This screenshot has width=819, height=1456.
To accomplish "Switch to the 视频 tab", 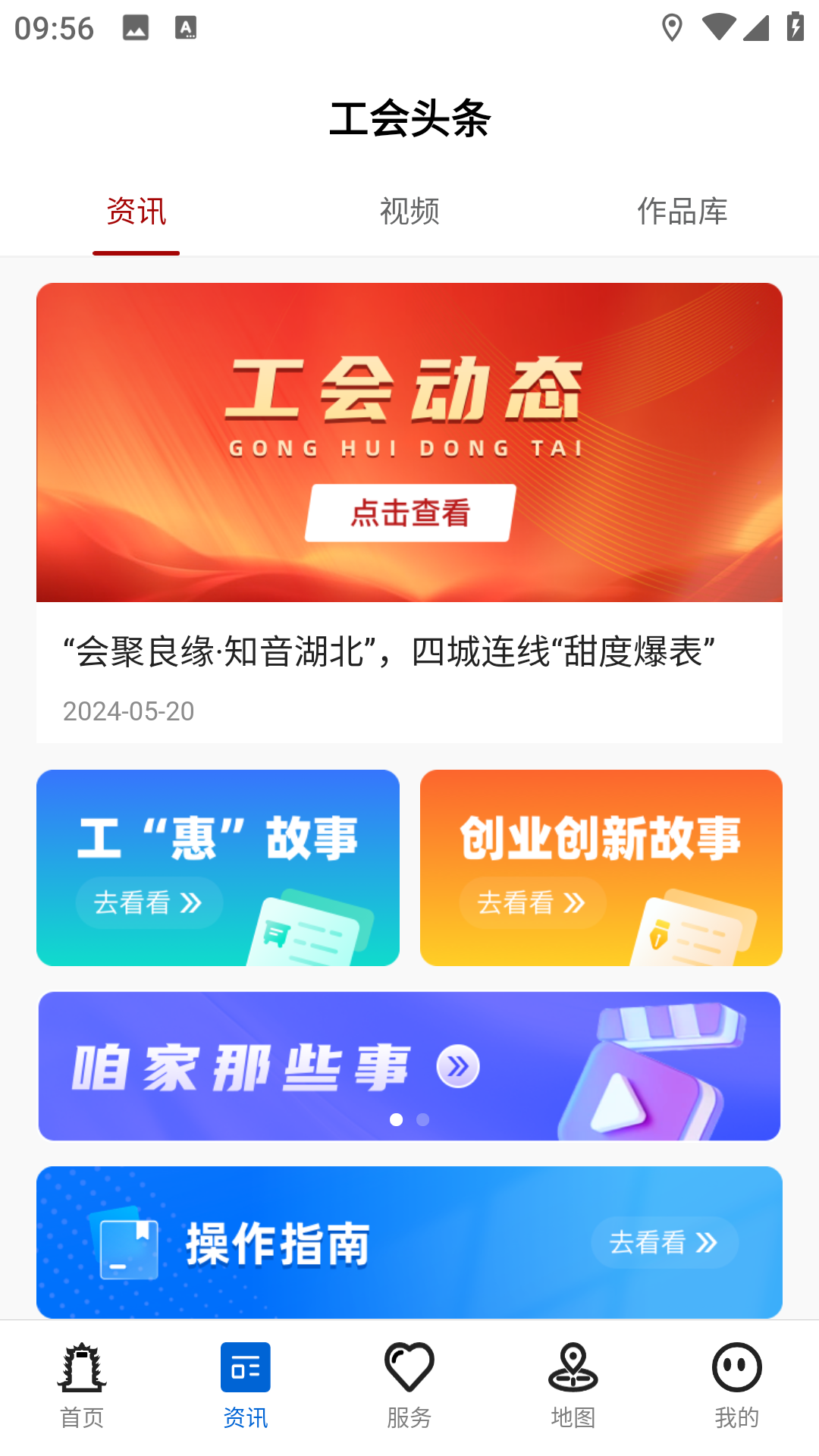I will click(409, 213).
